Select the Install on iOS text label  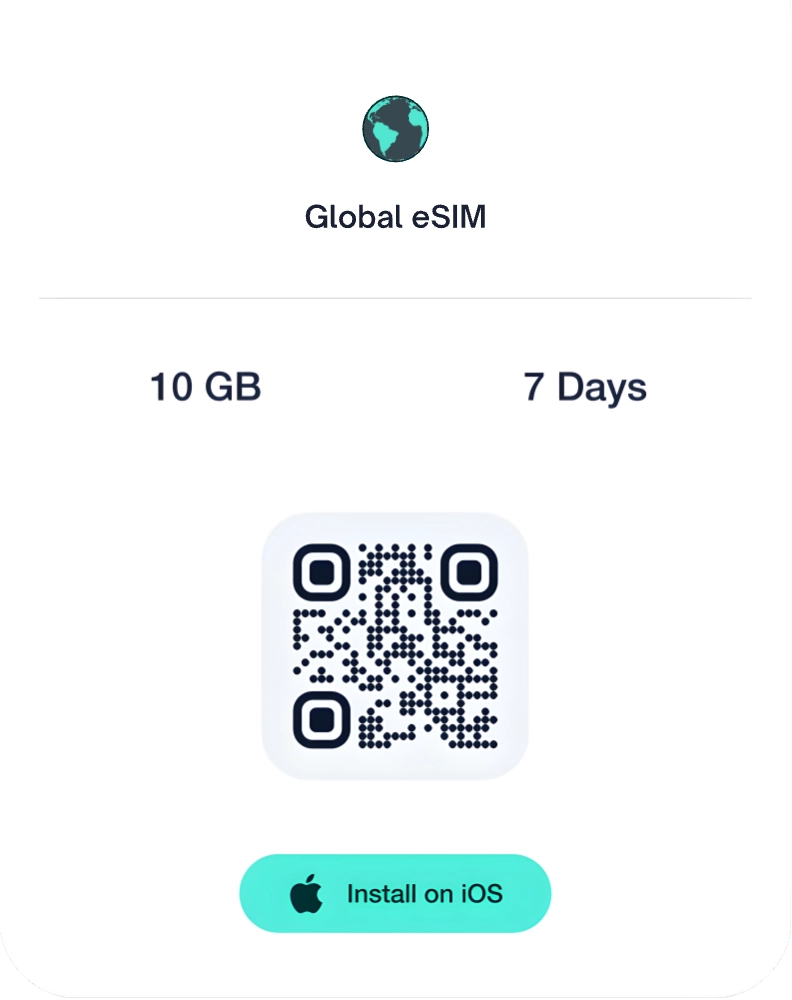424,893
